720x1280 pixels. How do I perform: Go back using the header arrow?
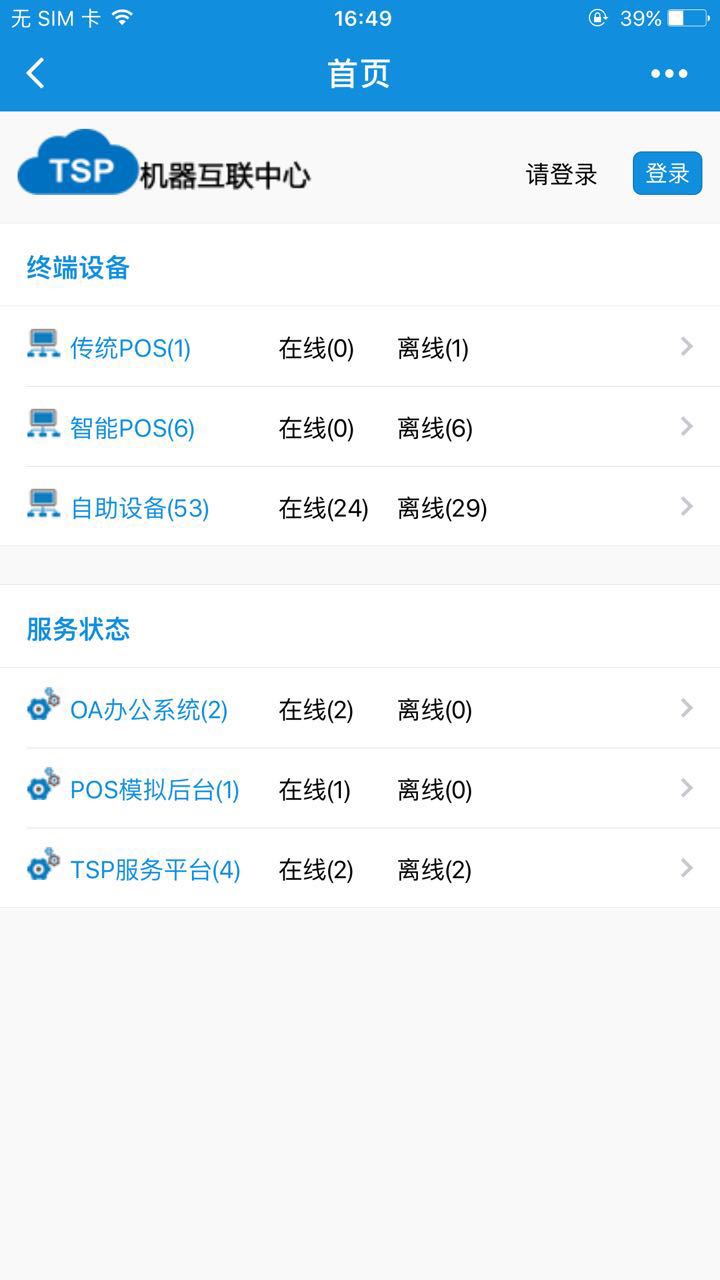click(36, 73)
